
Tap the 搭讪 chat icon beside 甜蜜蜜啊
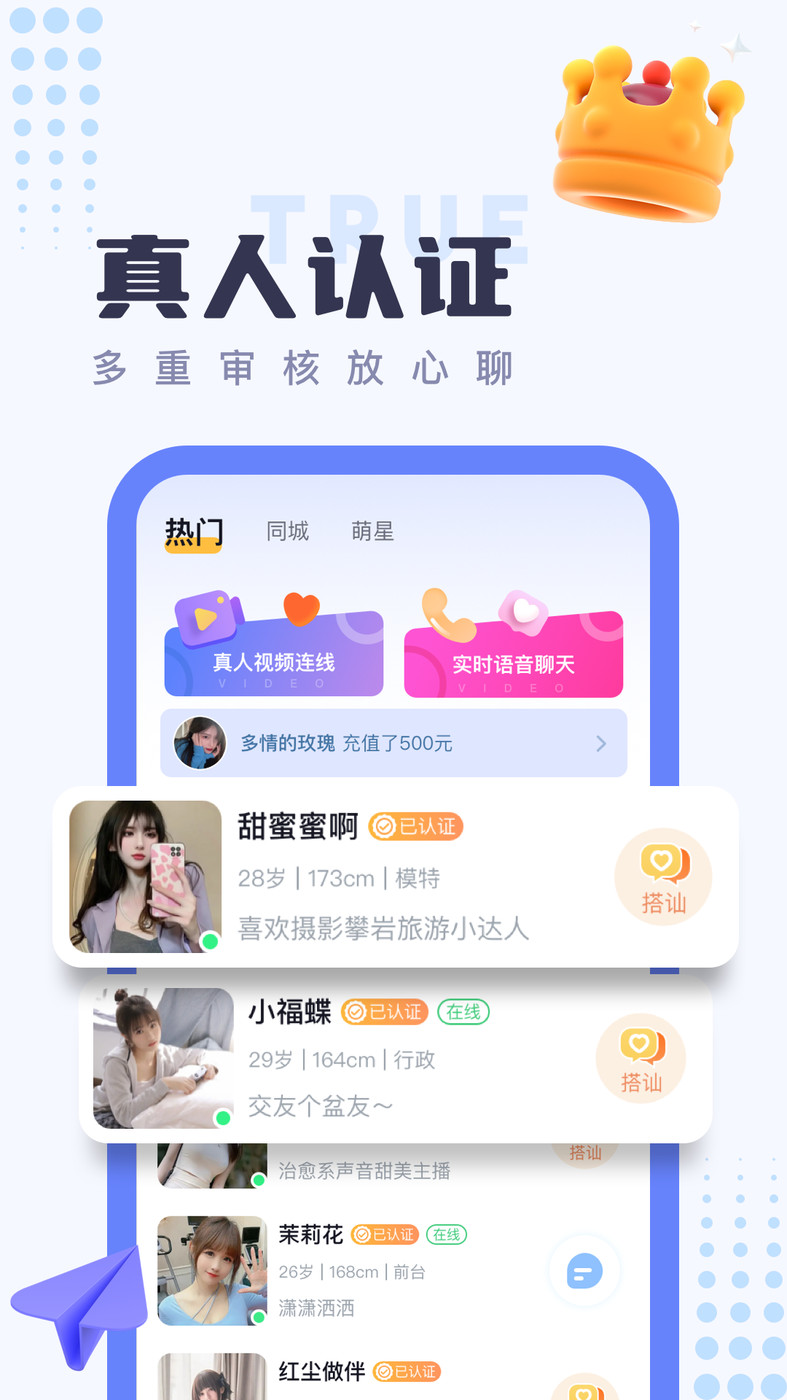(x=663, y=876)
